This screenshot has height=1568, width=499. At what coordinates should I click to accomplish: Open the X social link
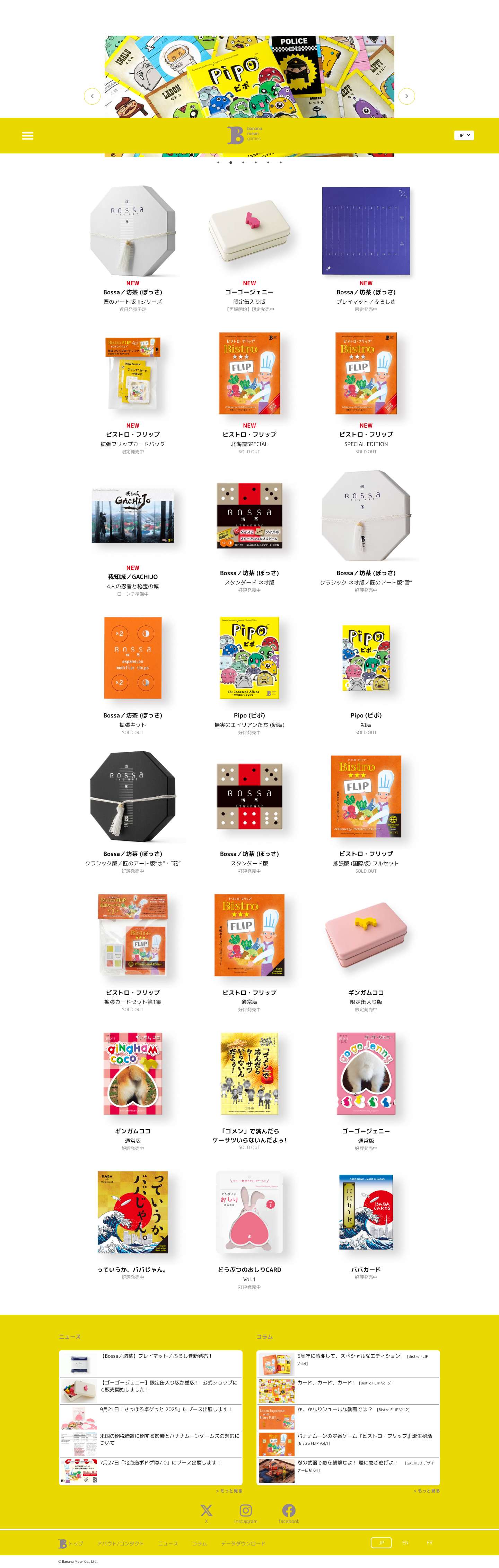pyautogui.click(x=207, y=1512)
